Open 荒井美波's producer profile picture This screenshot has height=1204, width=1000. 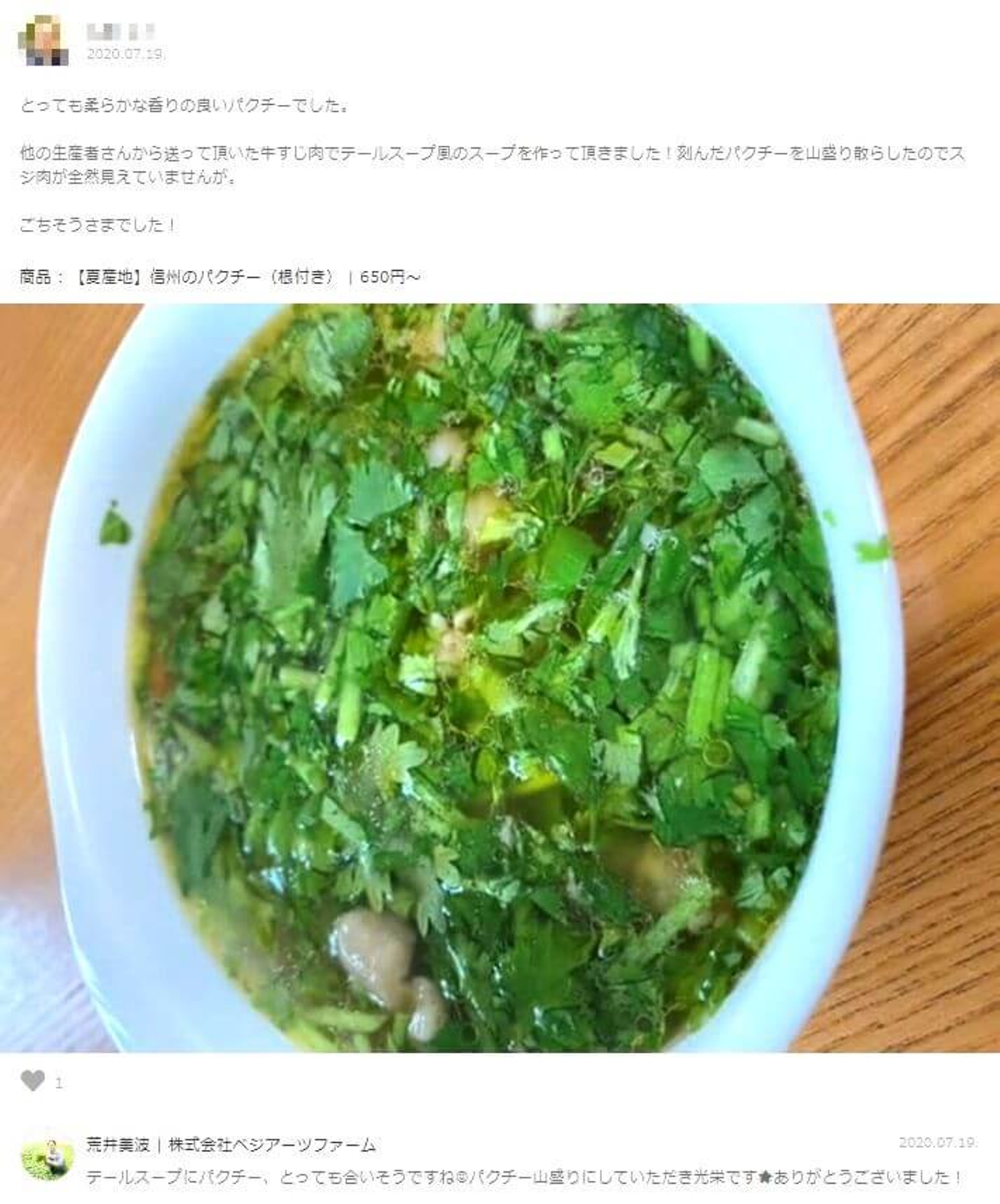[47, 1159]
